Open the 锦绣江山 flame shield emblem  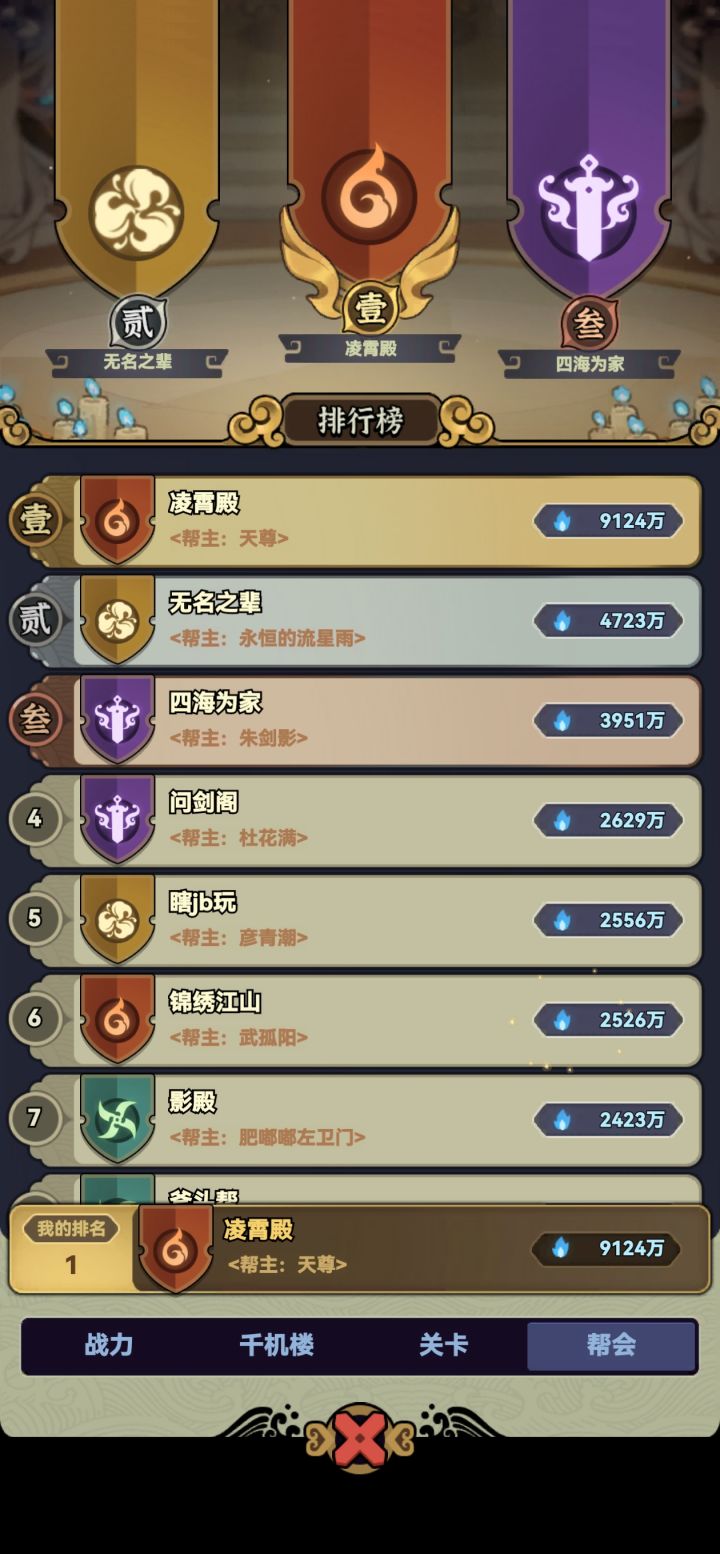pos(117,1020)
